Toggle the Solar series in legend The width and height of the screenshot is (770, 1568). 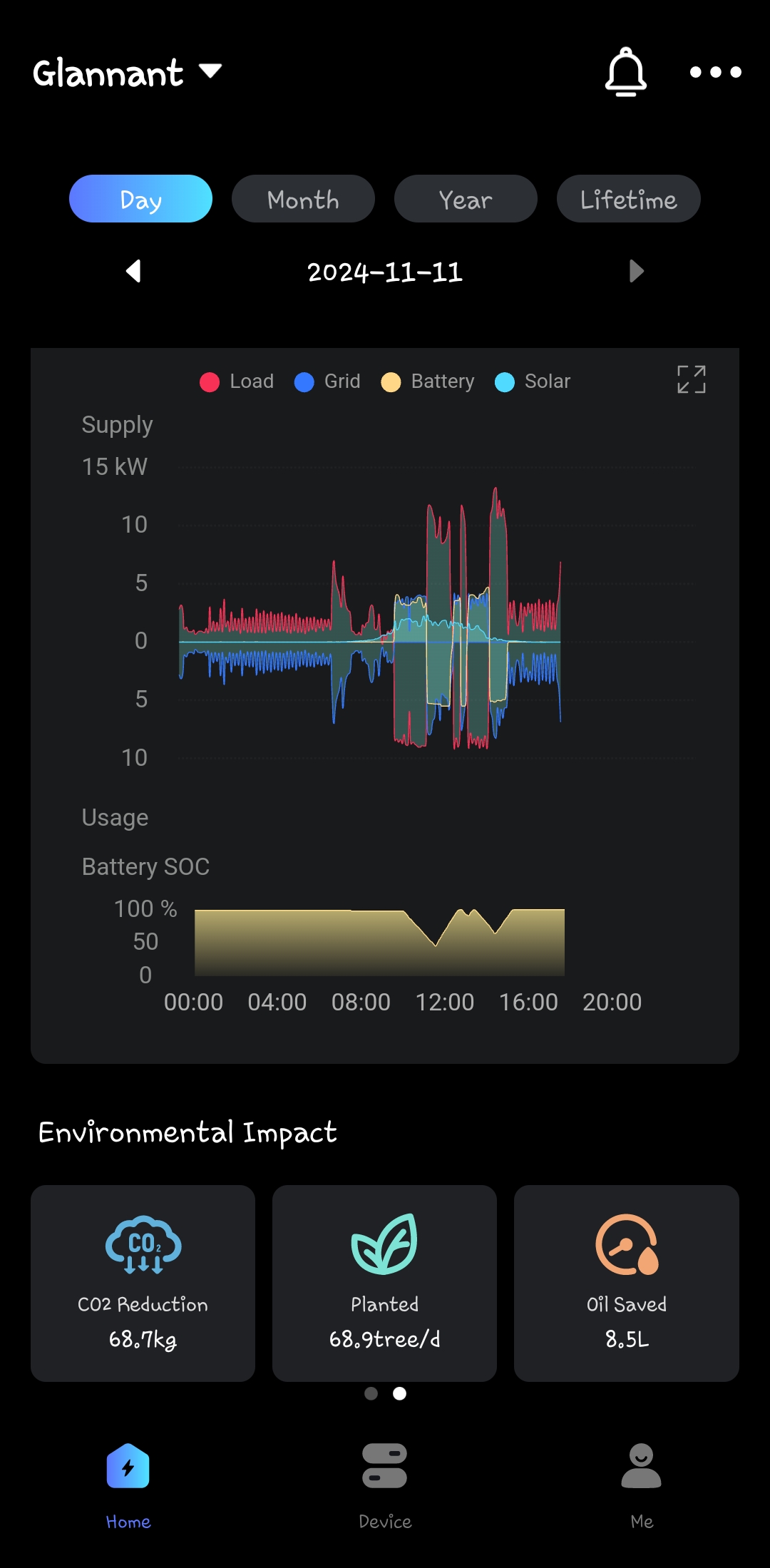pyautogui.click(x=533, y=381)
